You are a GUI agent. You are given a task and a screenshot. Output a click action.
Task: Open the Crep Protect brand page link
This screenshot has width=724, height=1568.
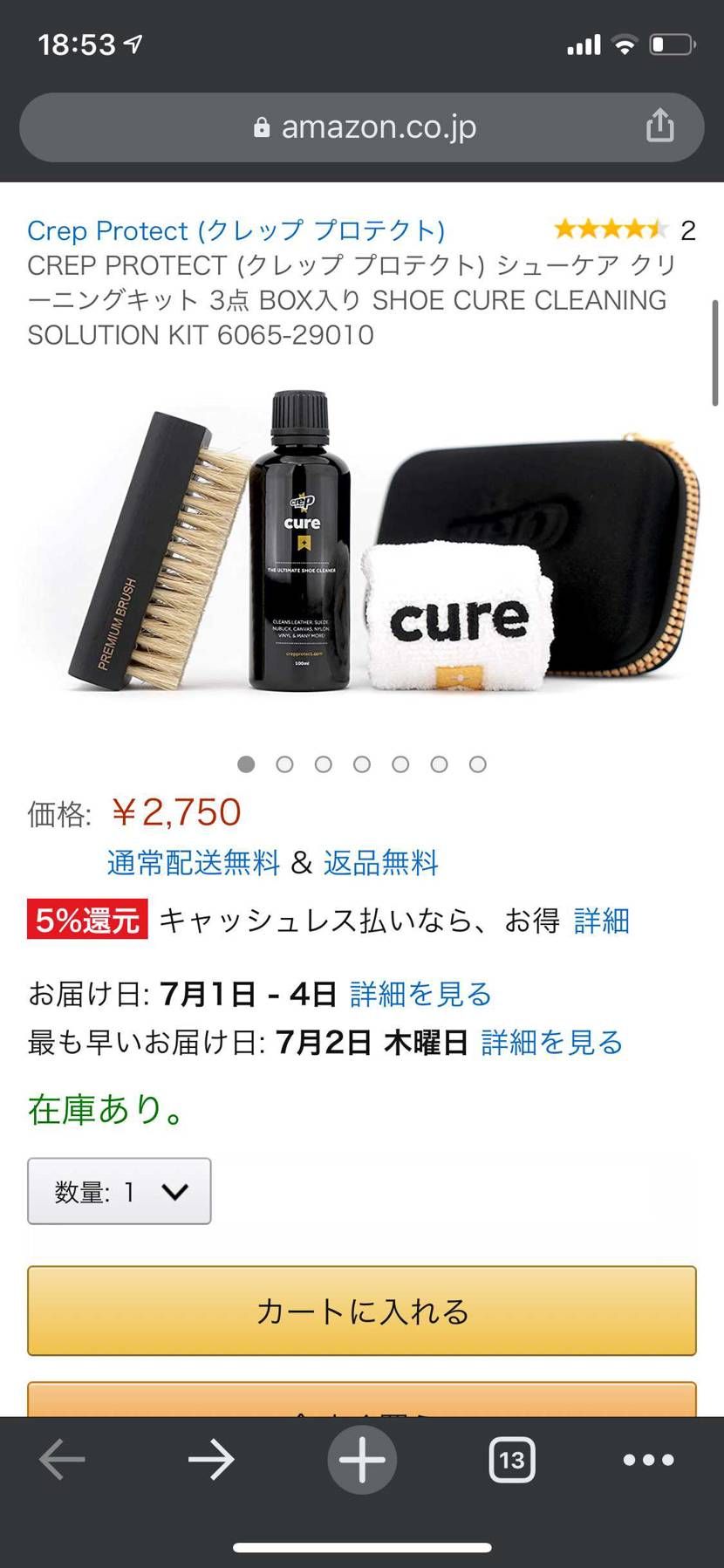click(234, 230)
